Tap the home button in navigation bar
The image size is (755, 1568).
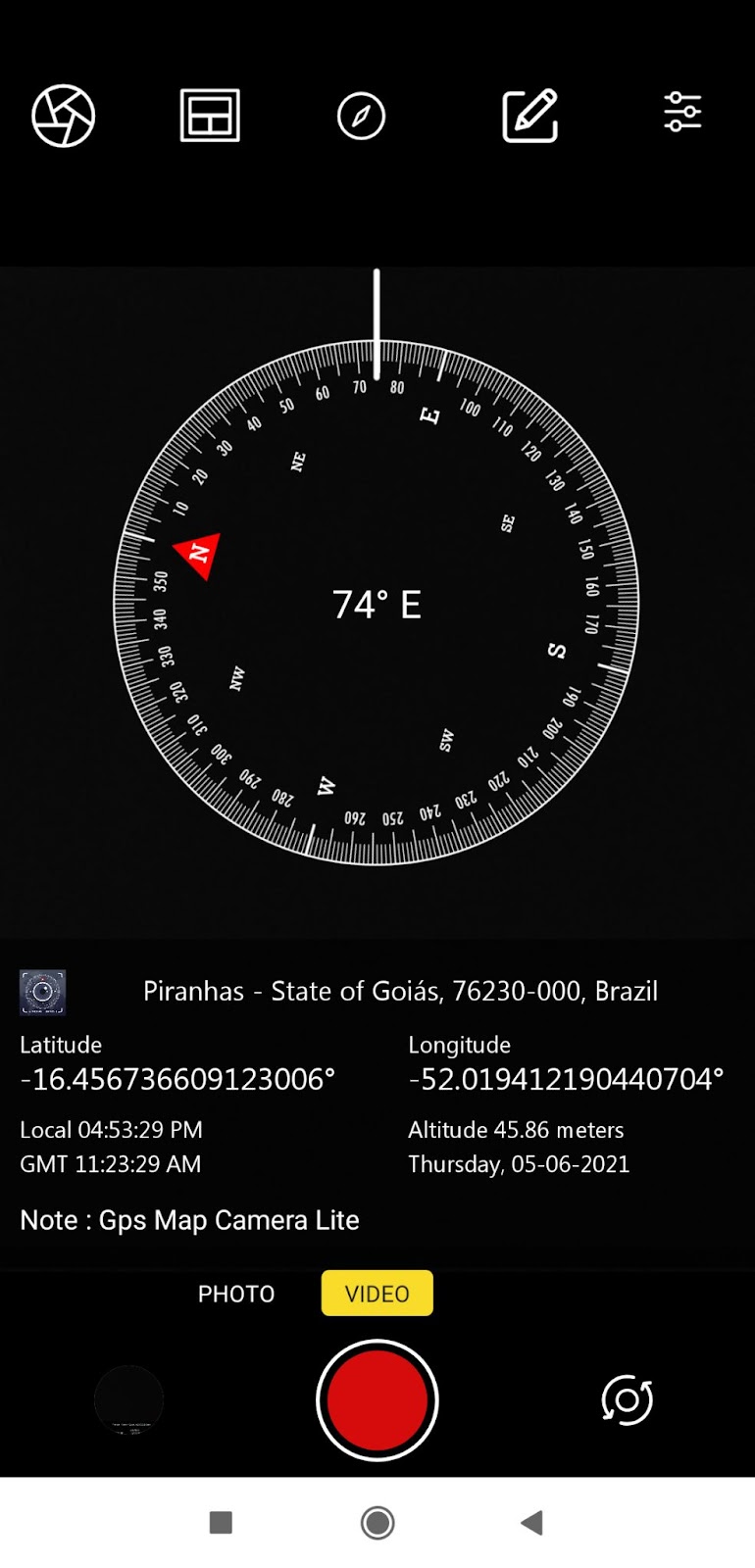click(x=377, y=1522)
